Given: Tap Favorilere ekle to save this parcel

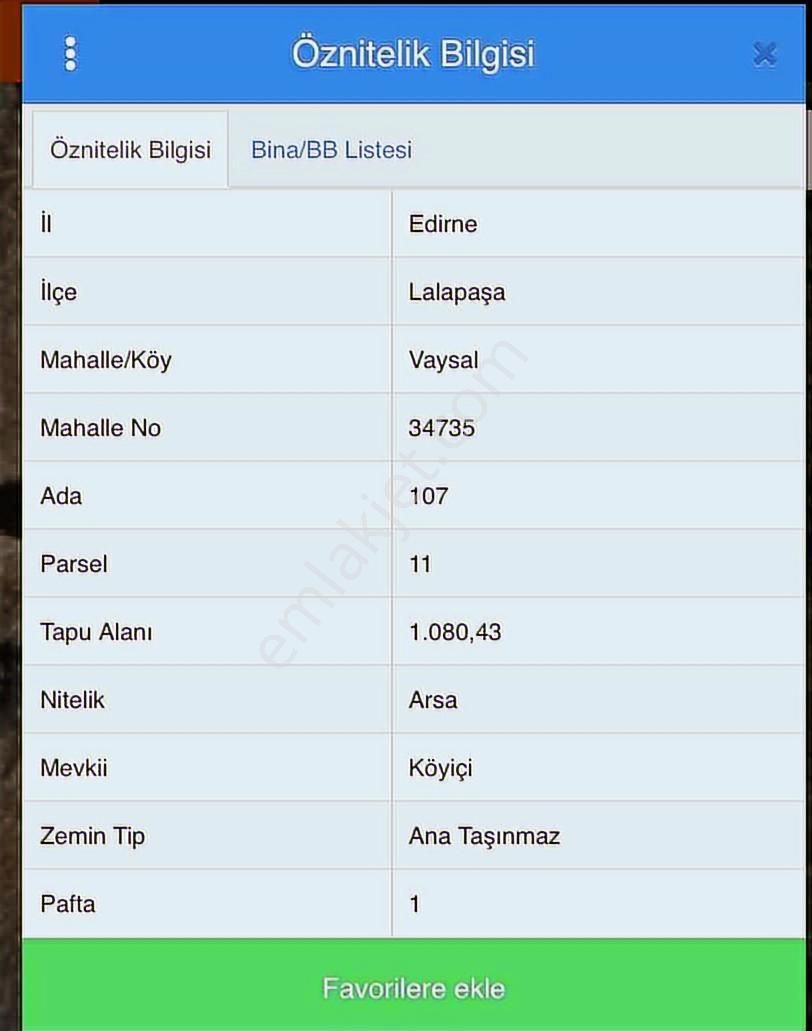Looking at the screenshot, I should [414, 987].
